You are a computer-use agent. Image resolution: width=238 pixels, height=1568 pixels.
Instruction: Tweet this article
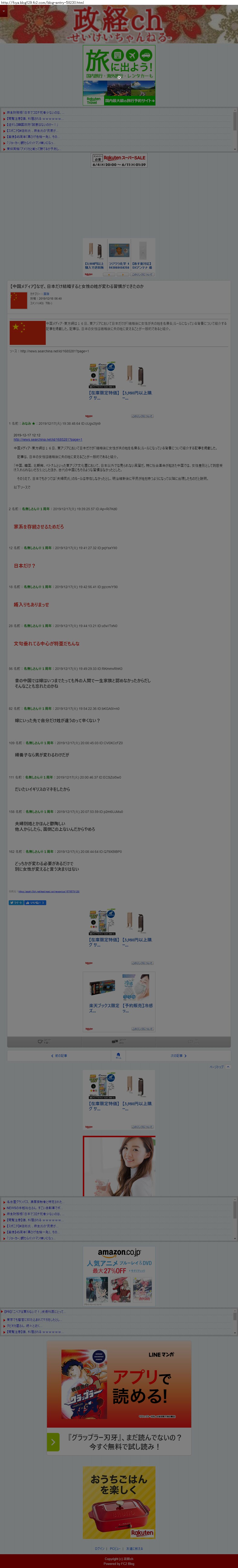pyautogui.click(x=16, y=903)
